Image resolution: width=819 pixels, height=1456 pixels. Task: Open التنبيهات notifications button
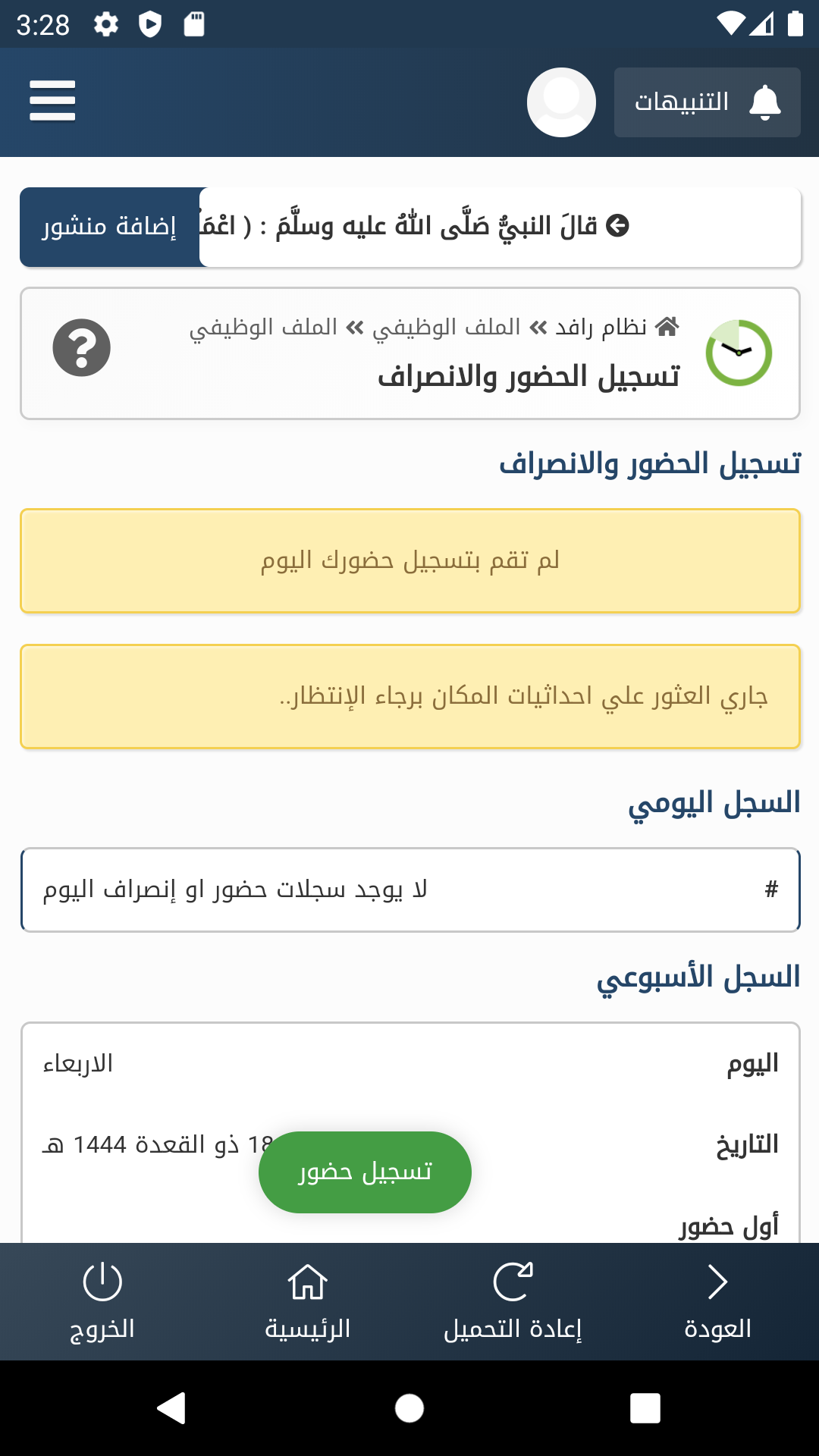707,102
